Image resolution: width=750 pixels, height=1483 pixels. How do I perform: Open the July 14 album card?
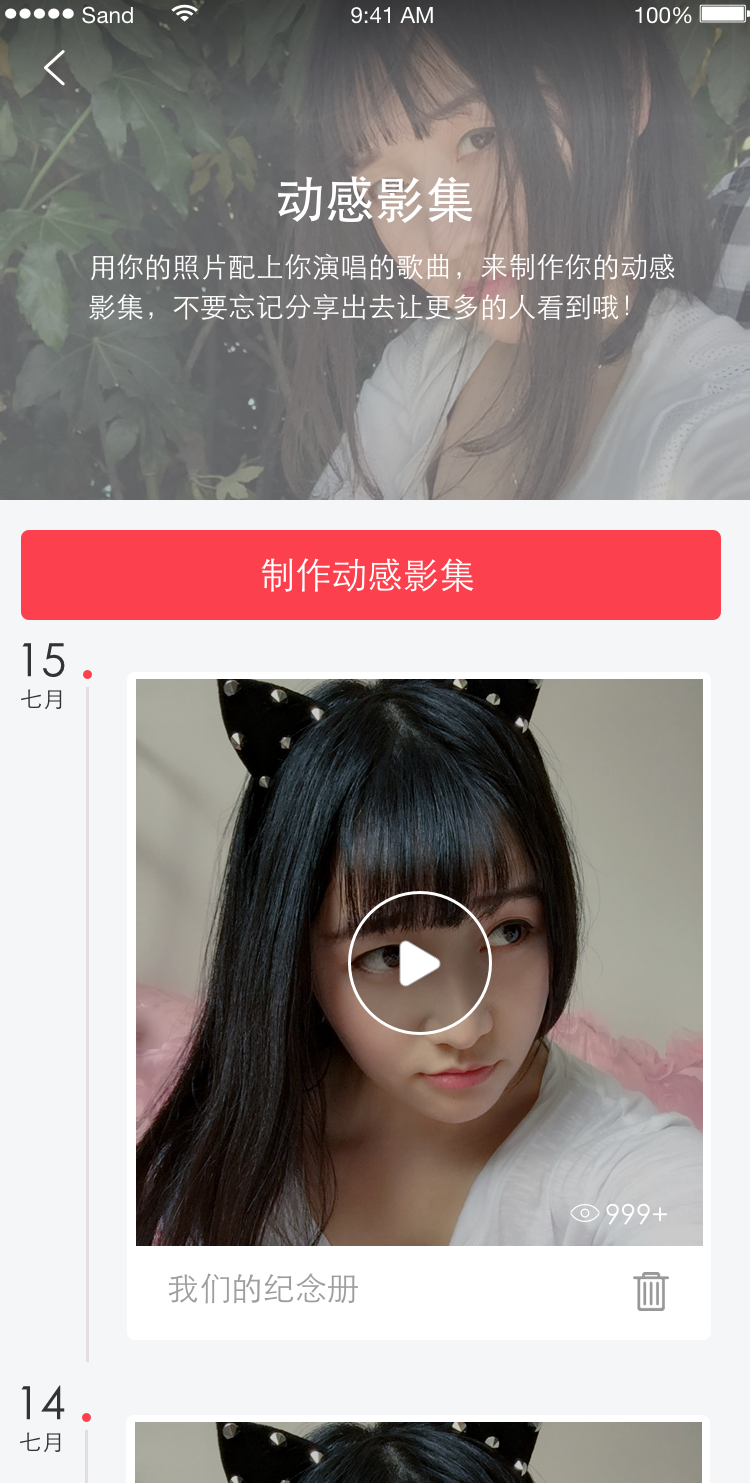coord(418,1452)
